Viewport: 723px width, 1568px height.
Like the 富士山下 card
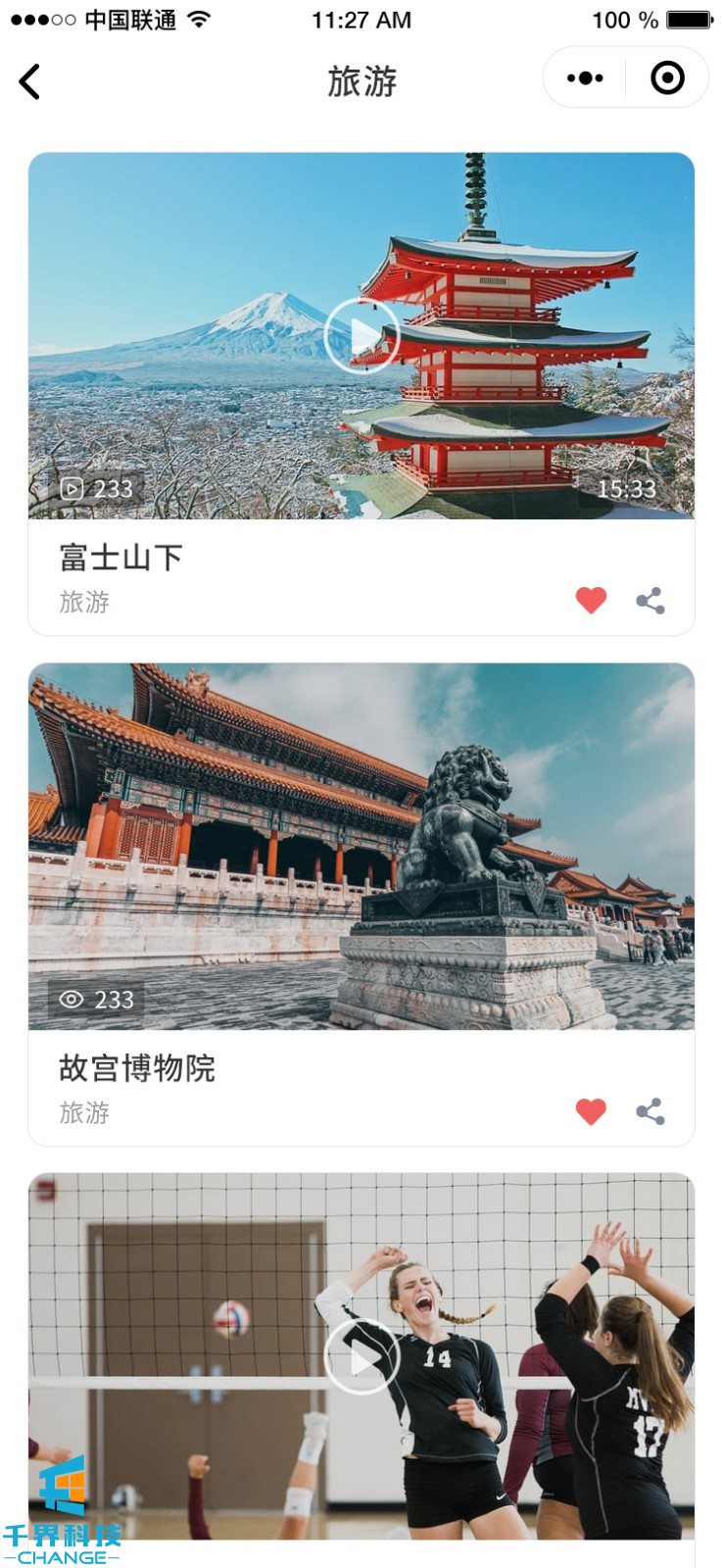pyautogui.click(x=591, y=600)
